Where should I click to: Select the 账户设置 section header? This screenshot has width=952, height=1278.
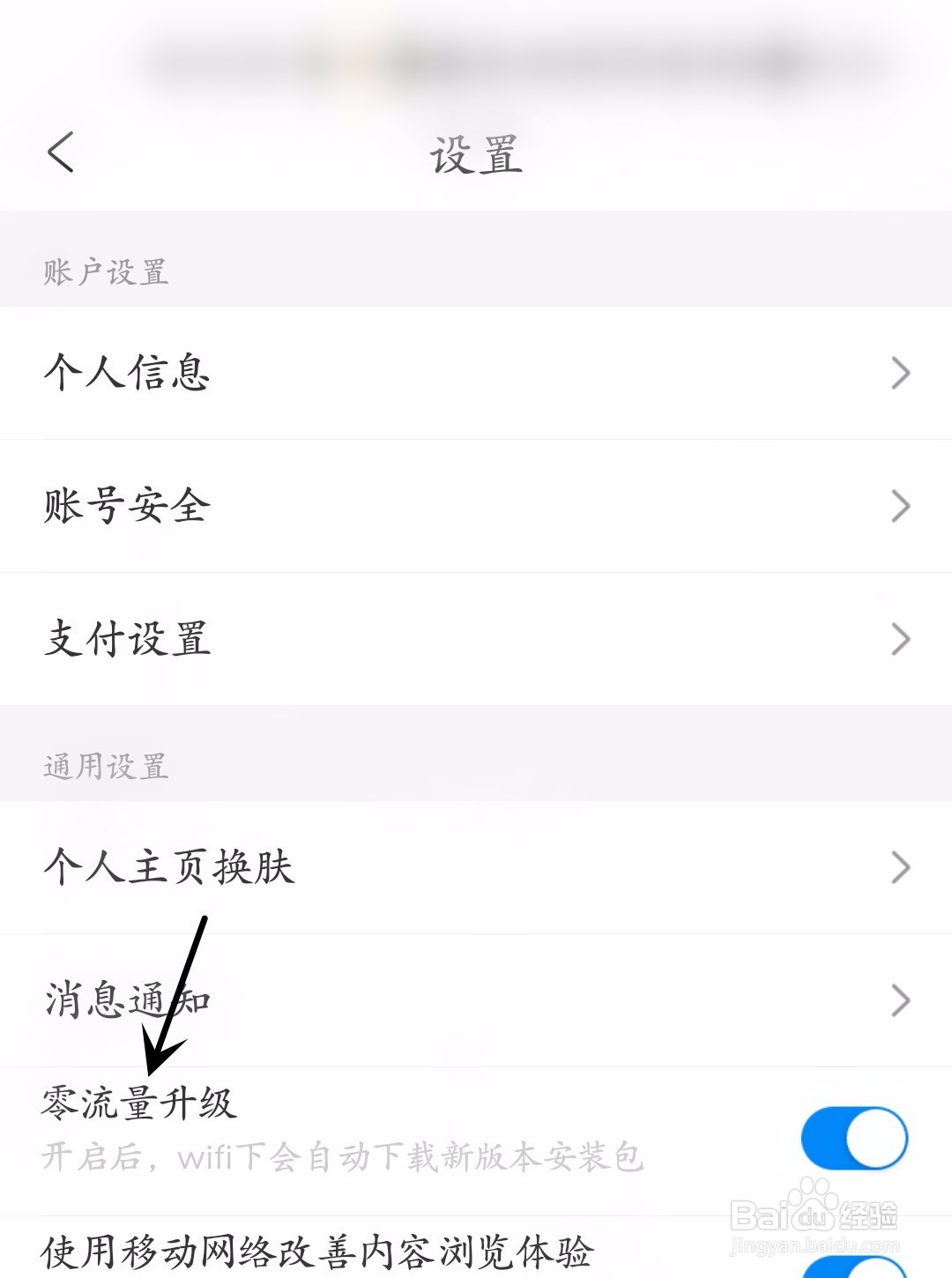(x=106, y=272)
